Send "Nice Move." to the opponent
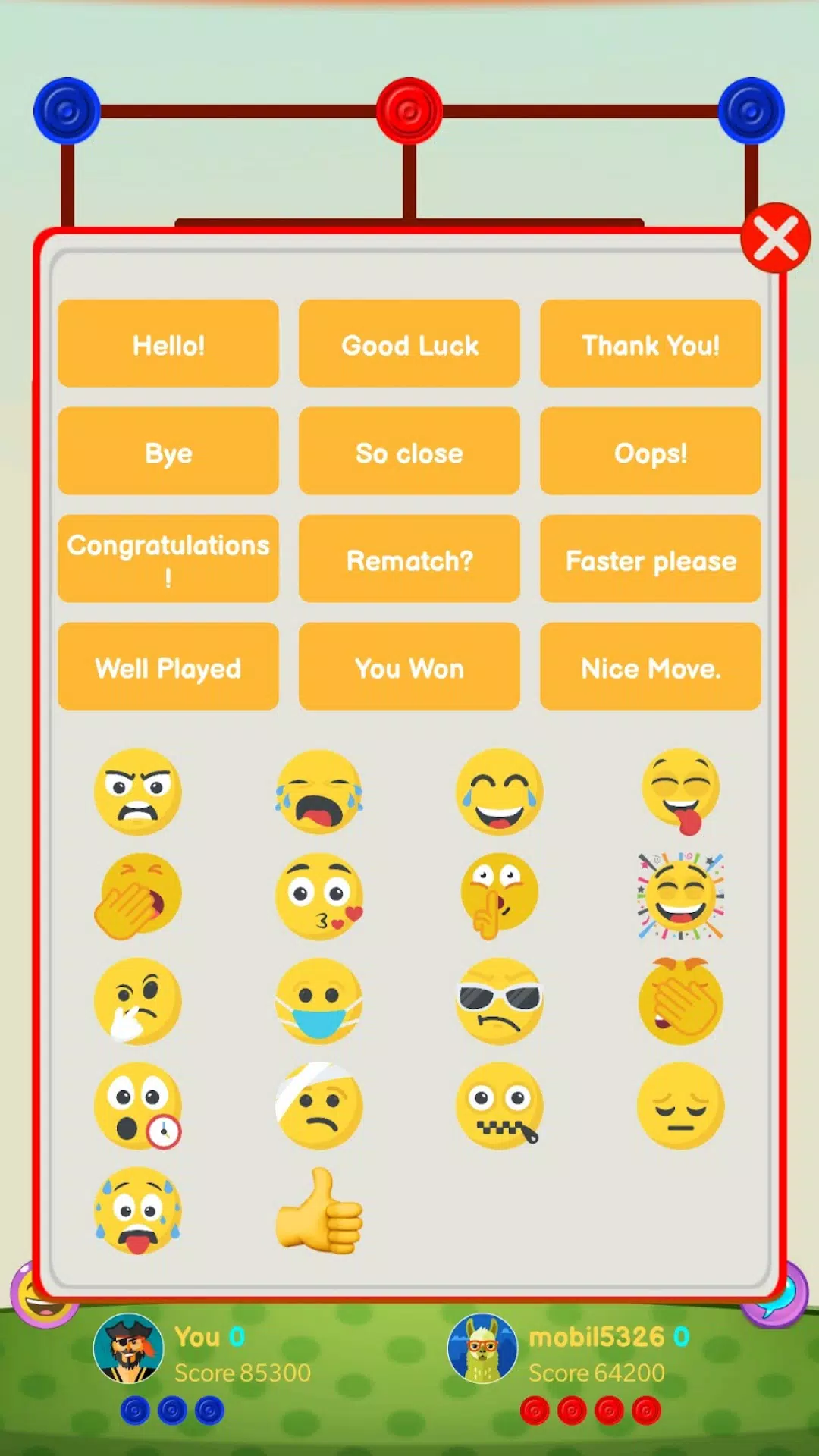 point(650,667)
